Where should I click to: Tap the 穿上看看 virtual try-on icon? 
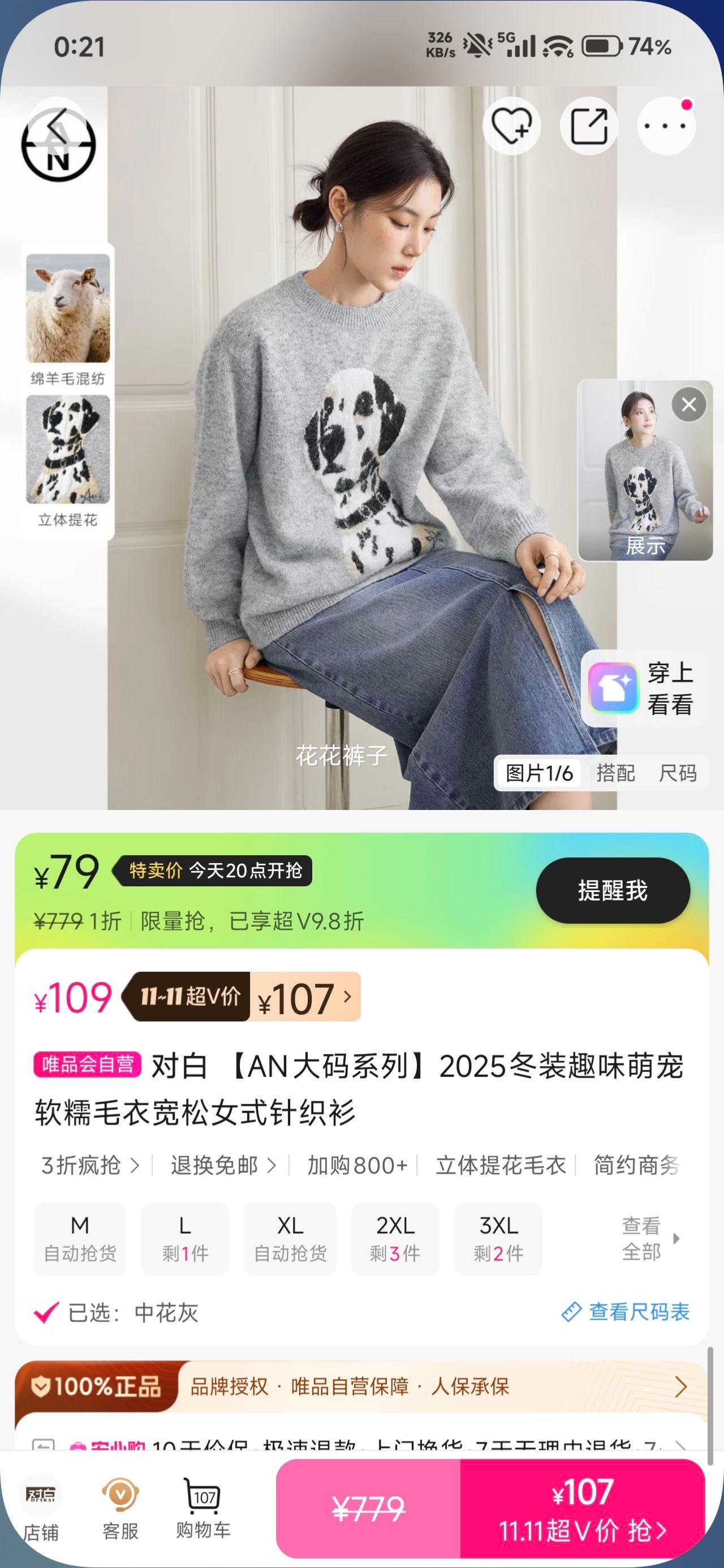[x=616, y=687]
